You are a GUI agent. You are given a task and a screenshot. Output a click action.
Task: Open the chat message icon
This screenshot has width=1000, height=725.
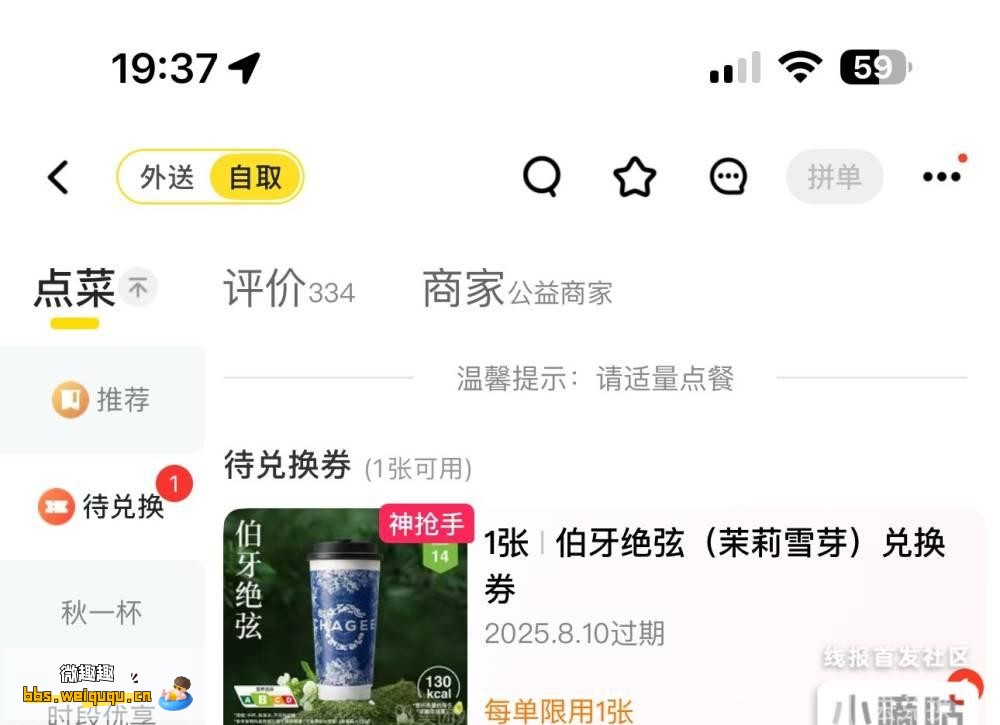728,178
